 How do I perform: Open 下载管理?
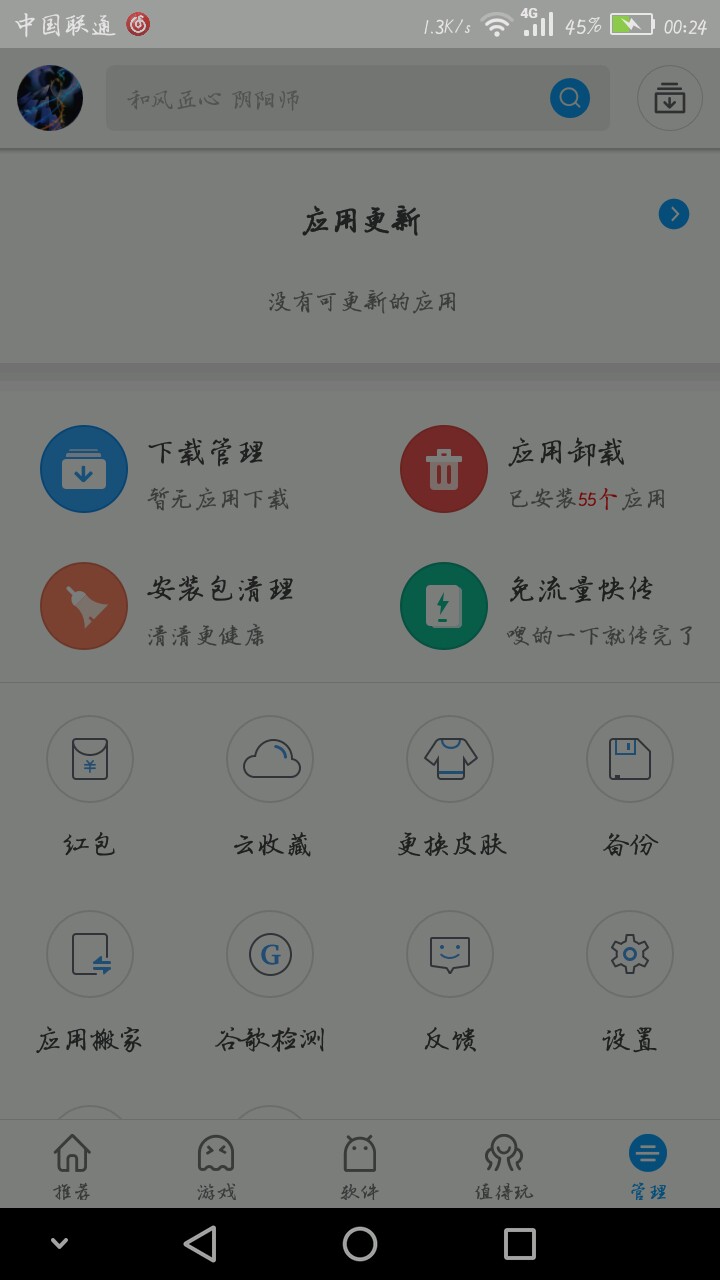(85, 469)
